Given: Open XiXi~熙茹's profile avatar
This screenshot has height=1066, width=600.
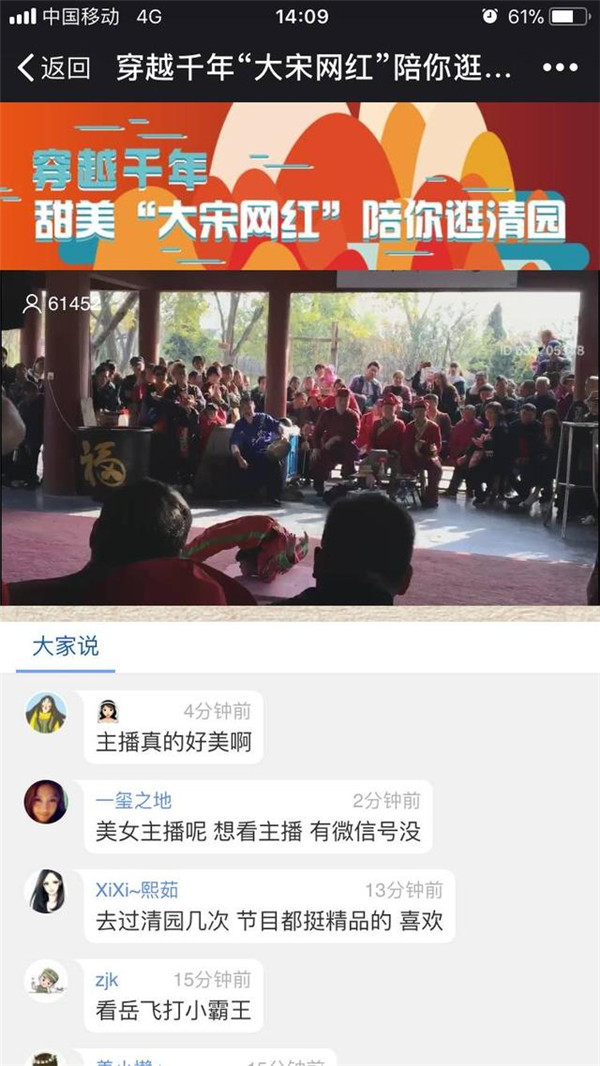Looking at the screenshot, I should [x=46, y=890].
